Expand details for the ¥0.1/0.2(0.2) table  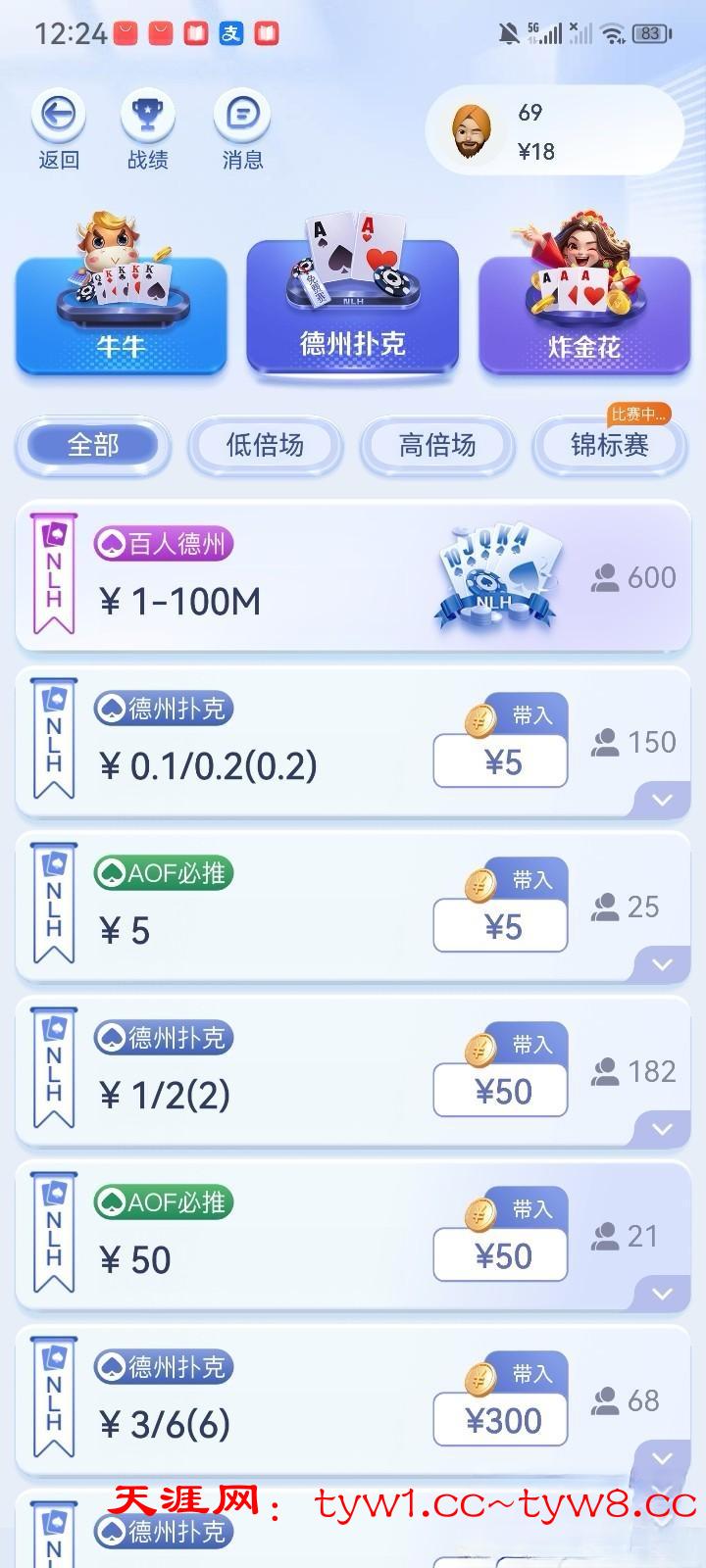[662, 800]
